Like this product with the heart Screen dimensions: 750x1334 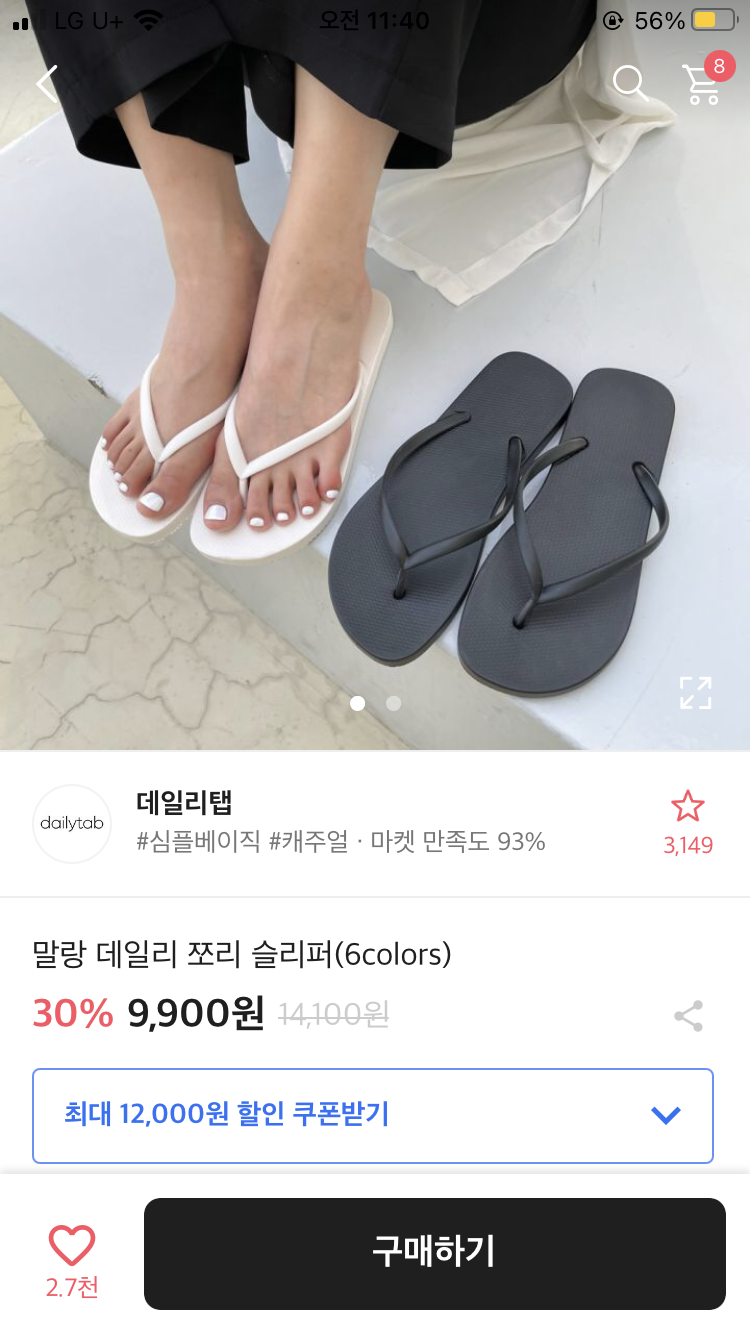pos(72,1246)
